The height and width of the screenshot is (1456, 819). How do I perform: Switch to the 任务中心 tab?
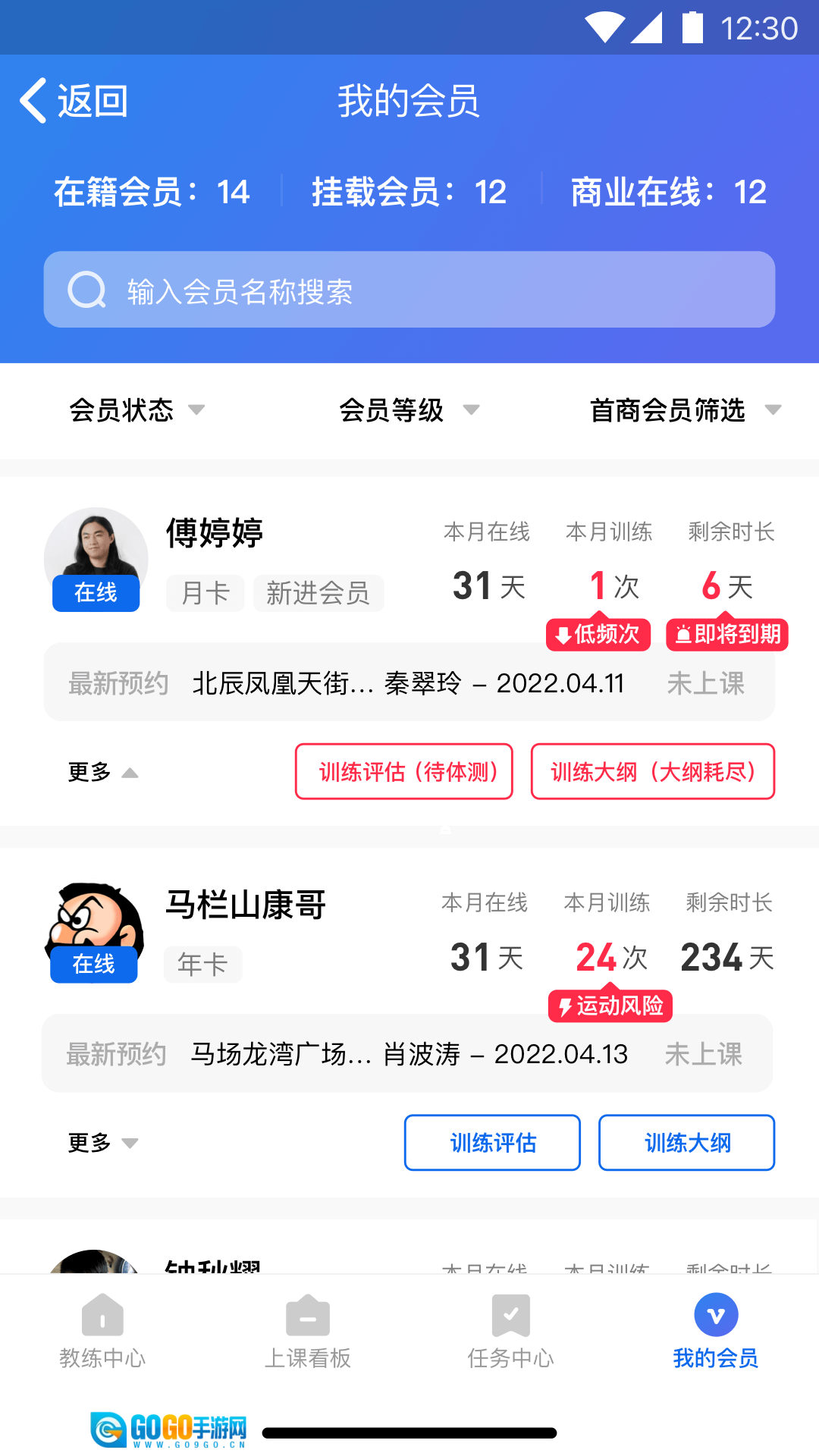[x=511, y=1331]
